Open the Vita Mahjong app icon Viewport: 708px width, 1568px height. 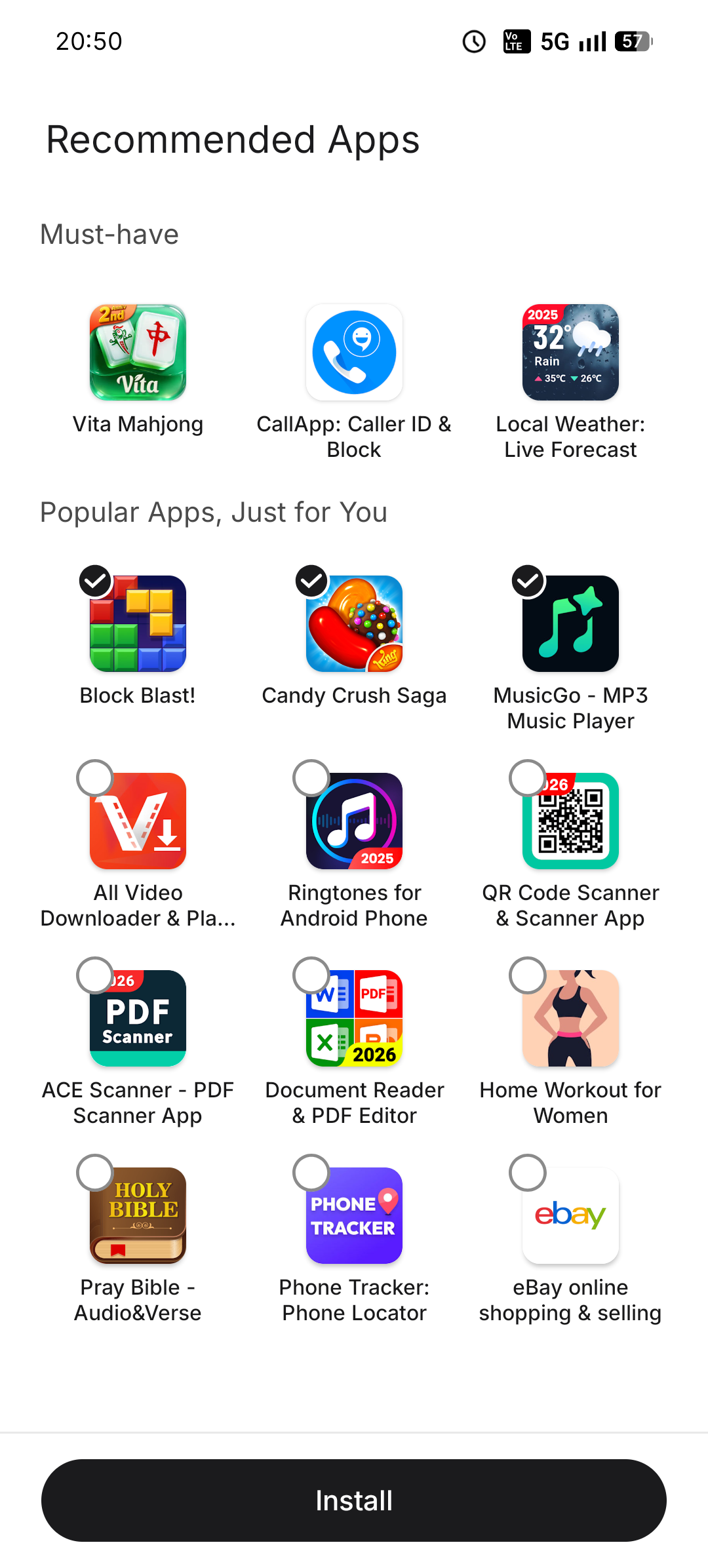click(138, 352)
